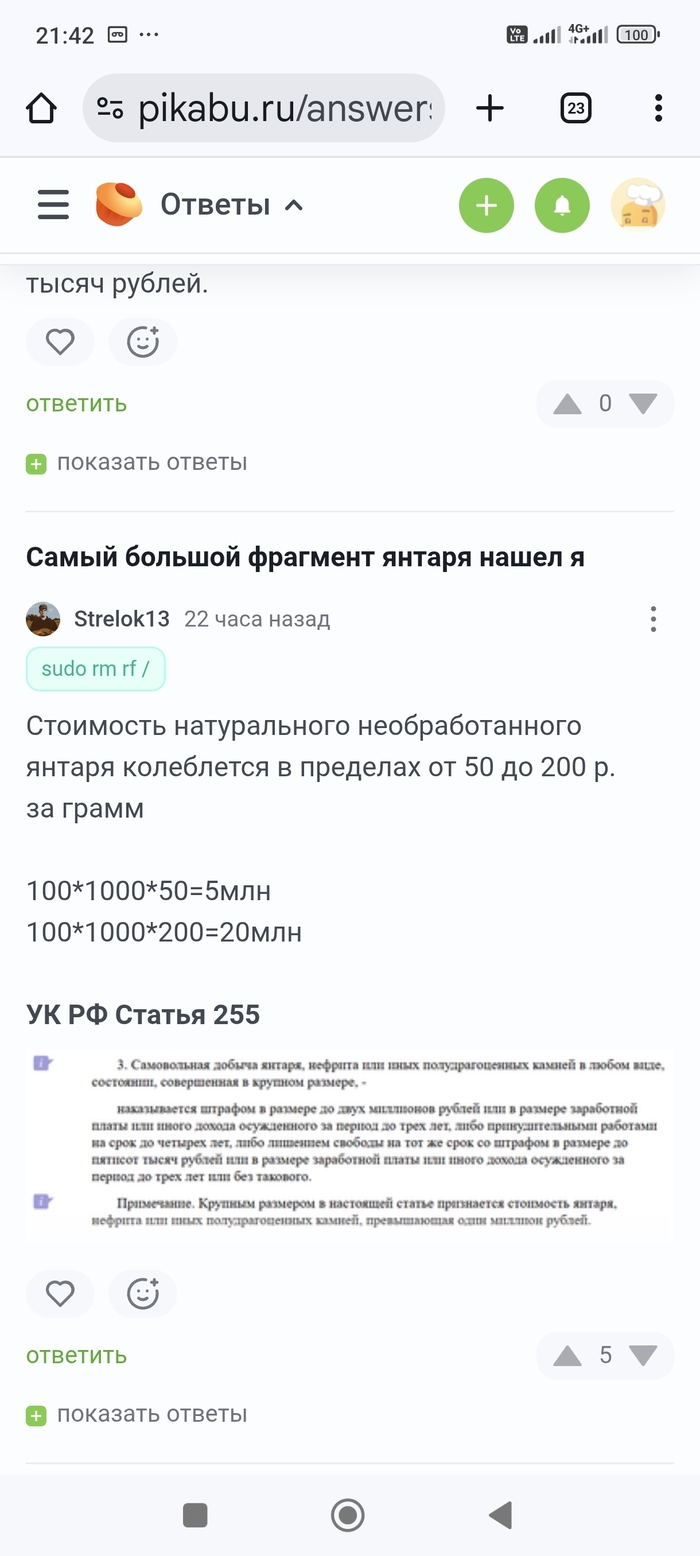700x1556 pixels.
Task: Open the УК РФ Статья 255 image
Action: pyautogui.click(x=350, y=1146)
